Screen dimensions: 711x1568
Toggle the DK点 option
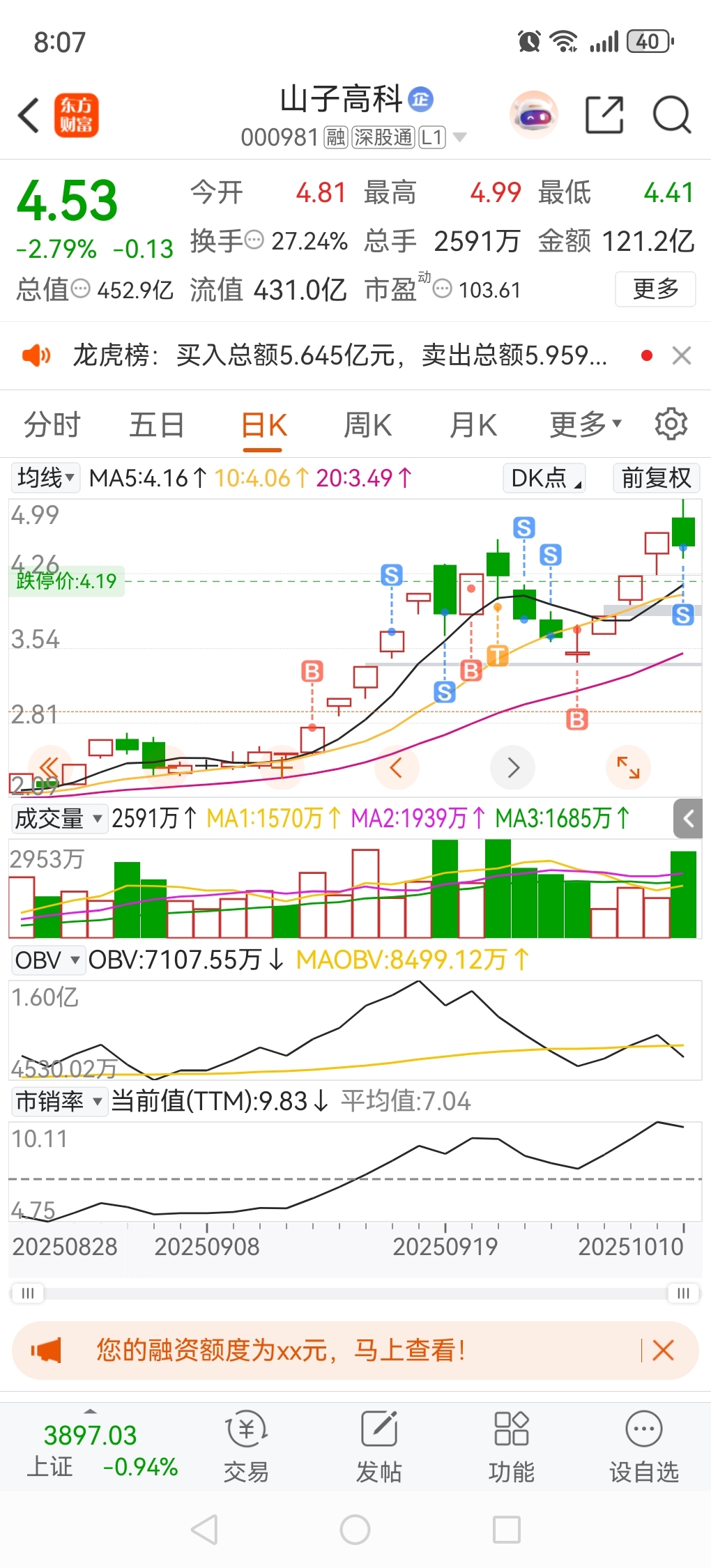coord(544,478)
